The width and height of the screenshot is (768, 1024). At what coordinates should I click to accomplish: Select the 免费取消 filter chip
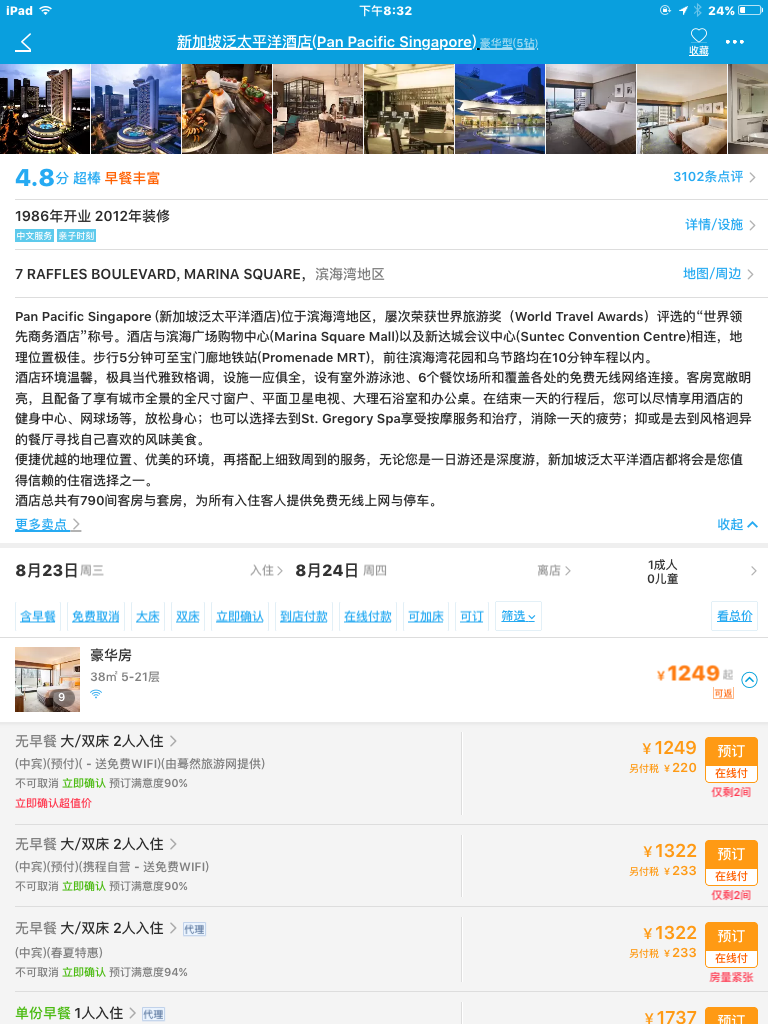pos(96,616)
